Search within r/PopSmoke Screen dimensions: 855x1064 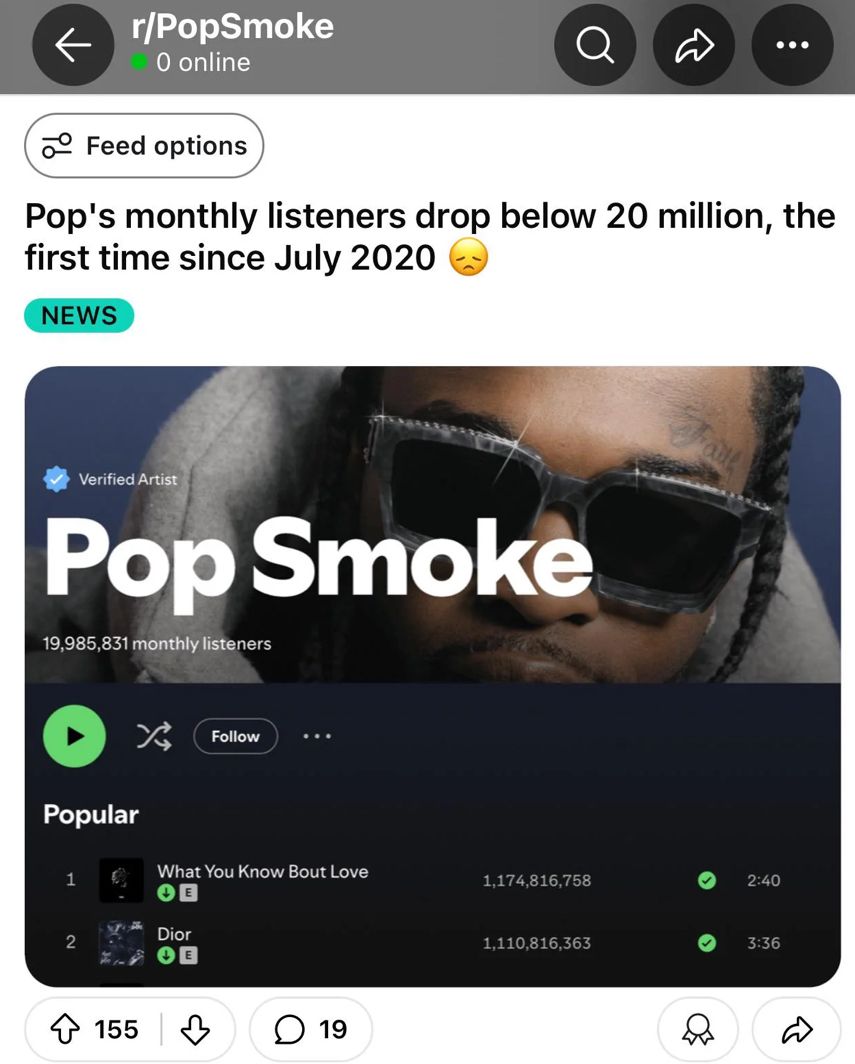coord(595,45)
